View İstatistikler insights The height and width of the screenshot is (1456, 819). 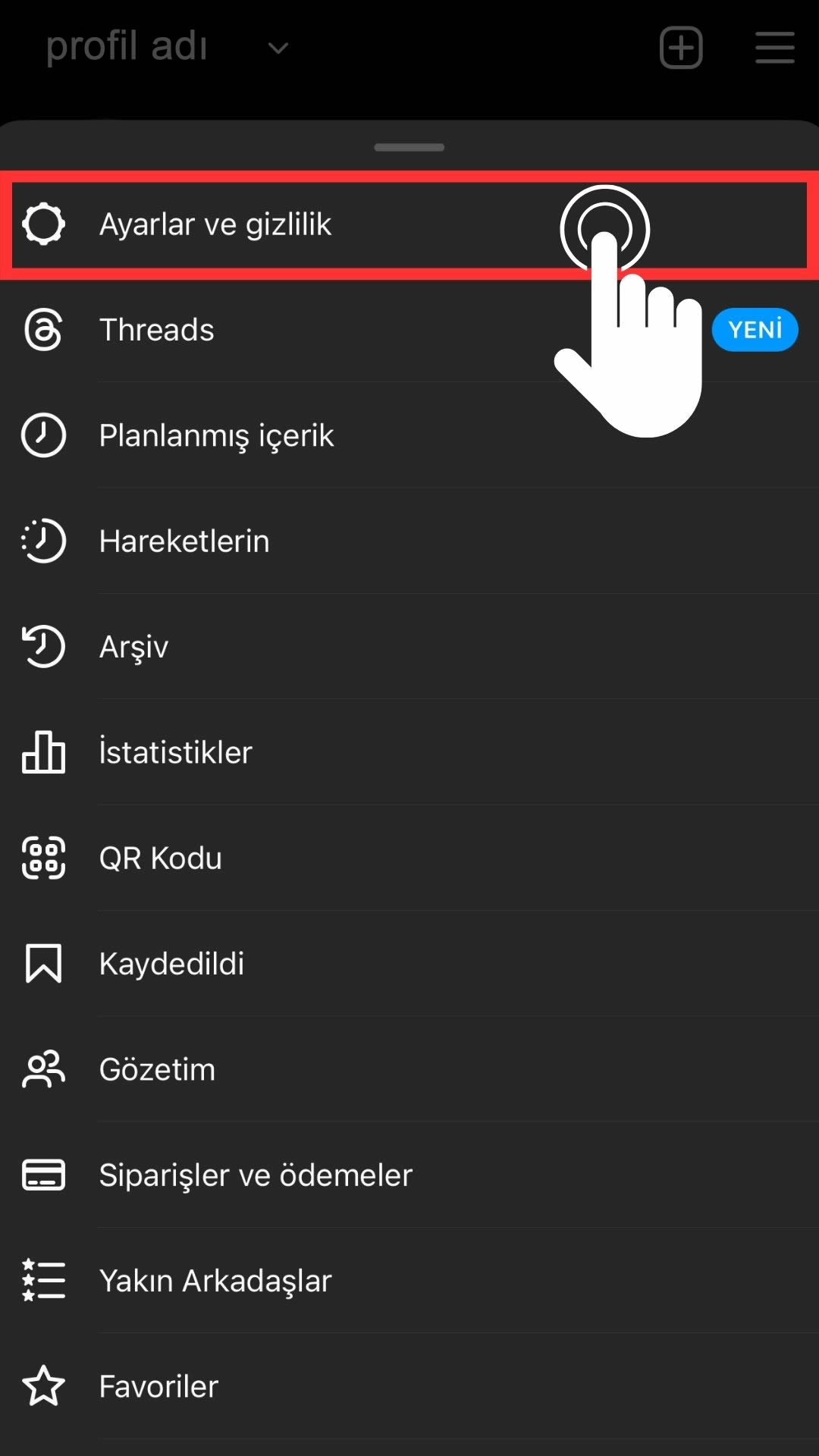pos(409,752)
